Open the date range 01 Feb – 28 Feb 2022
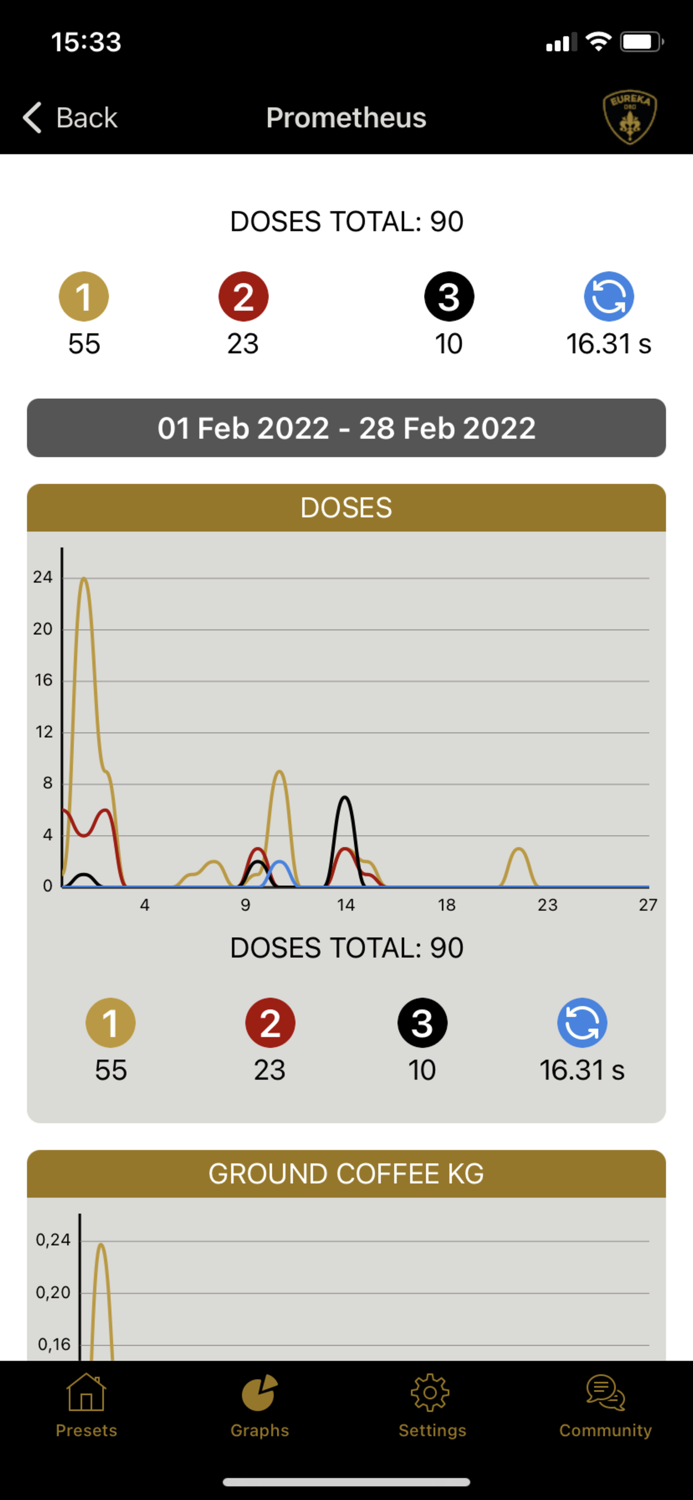 pos(346,428)
